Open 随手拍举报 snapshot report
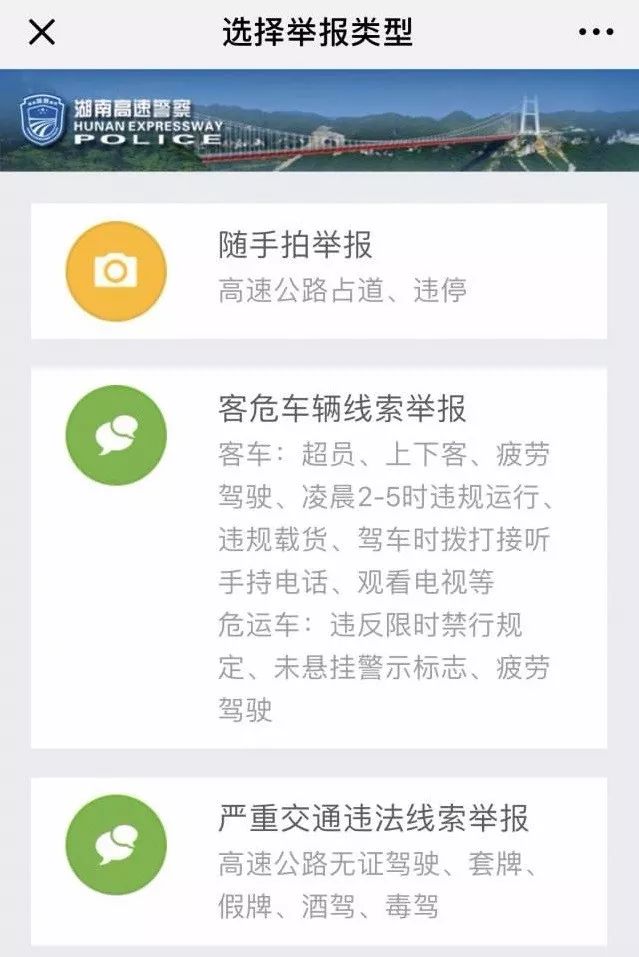639x957 pixels. pos(318,270)
